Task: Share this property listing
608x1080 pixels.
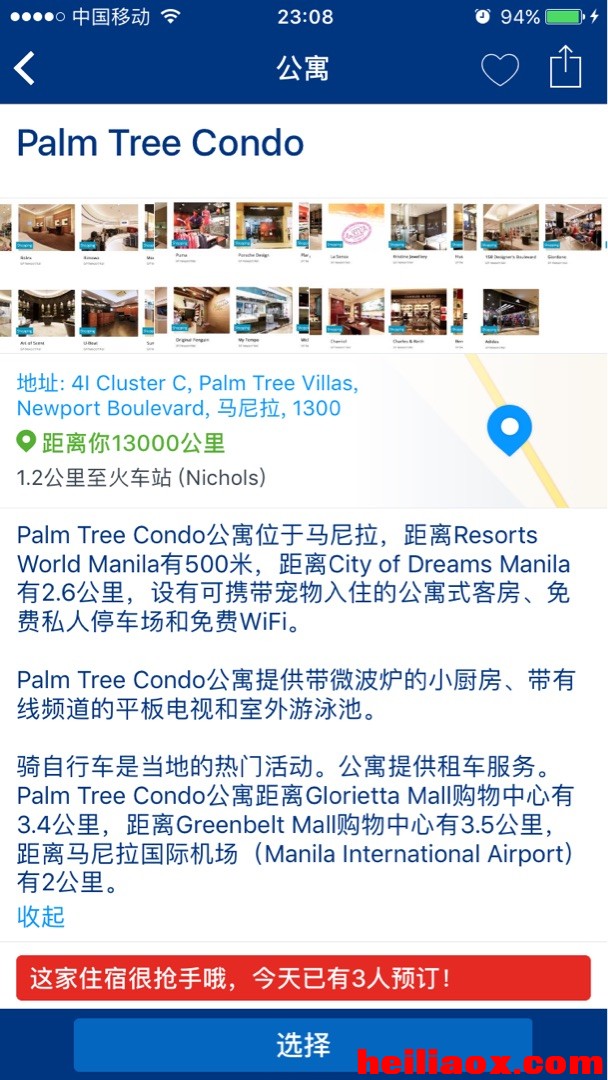Action: (565, 67)
